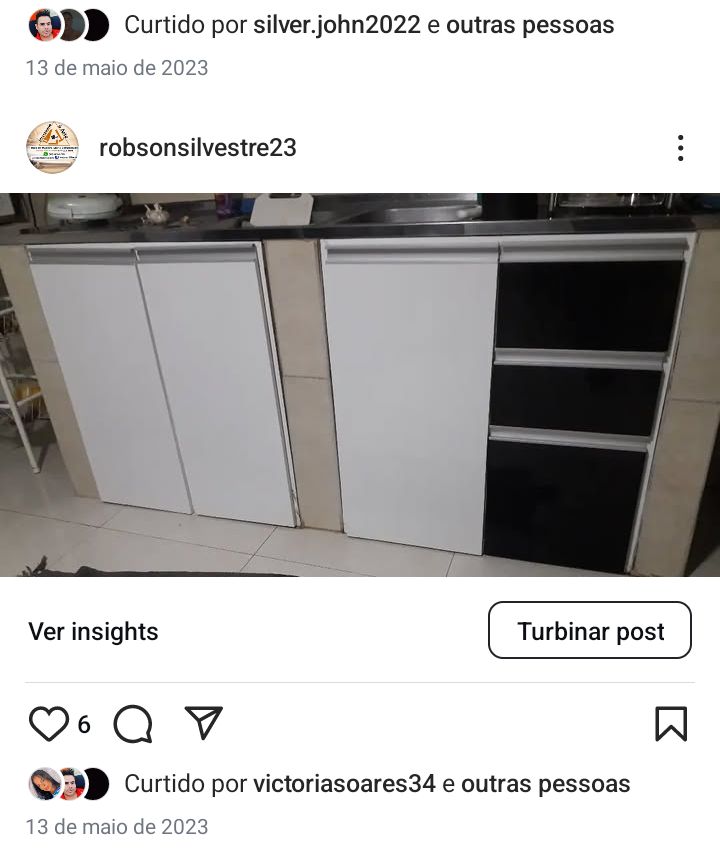Open comments on the cabinet post
Image resolution: width=720 pixels, height=854 pixels.
(x=133, y=724)
